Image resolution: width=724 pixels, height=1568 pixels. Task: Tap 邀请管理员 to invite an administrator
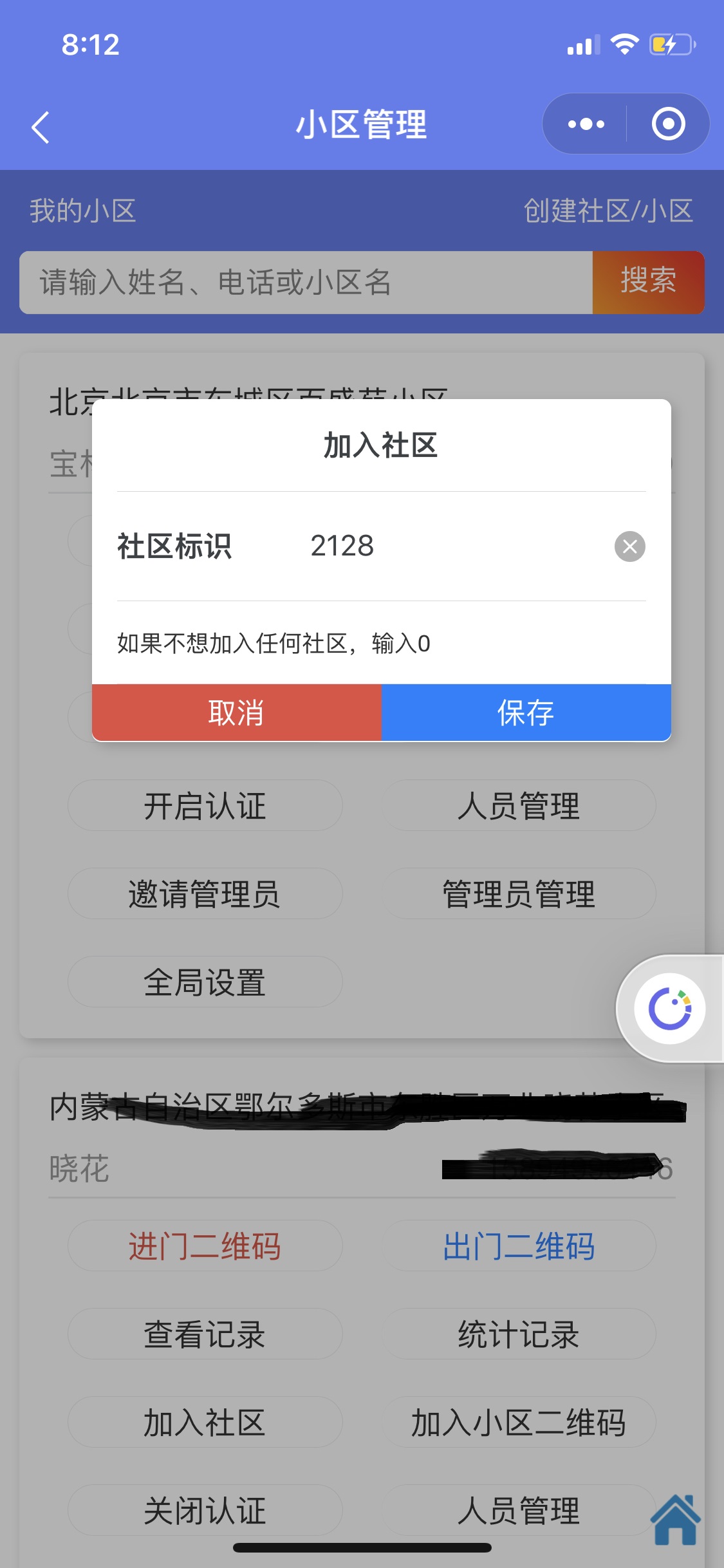click(205, 893)
